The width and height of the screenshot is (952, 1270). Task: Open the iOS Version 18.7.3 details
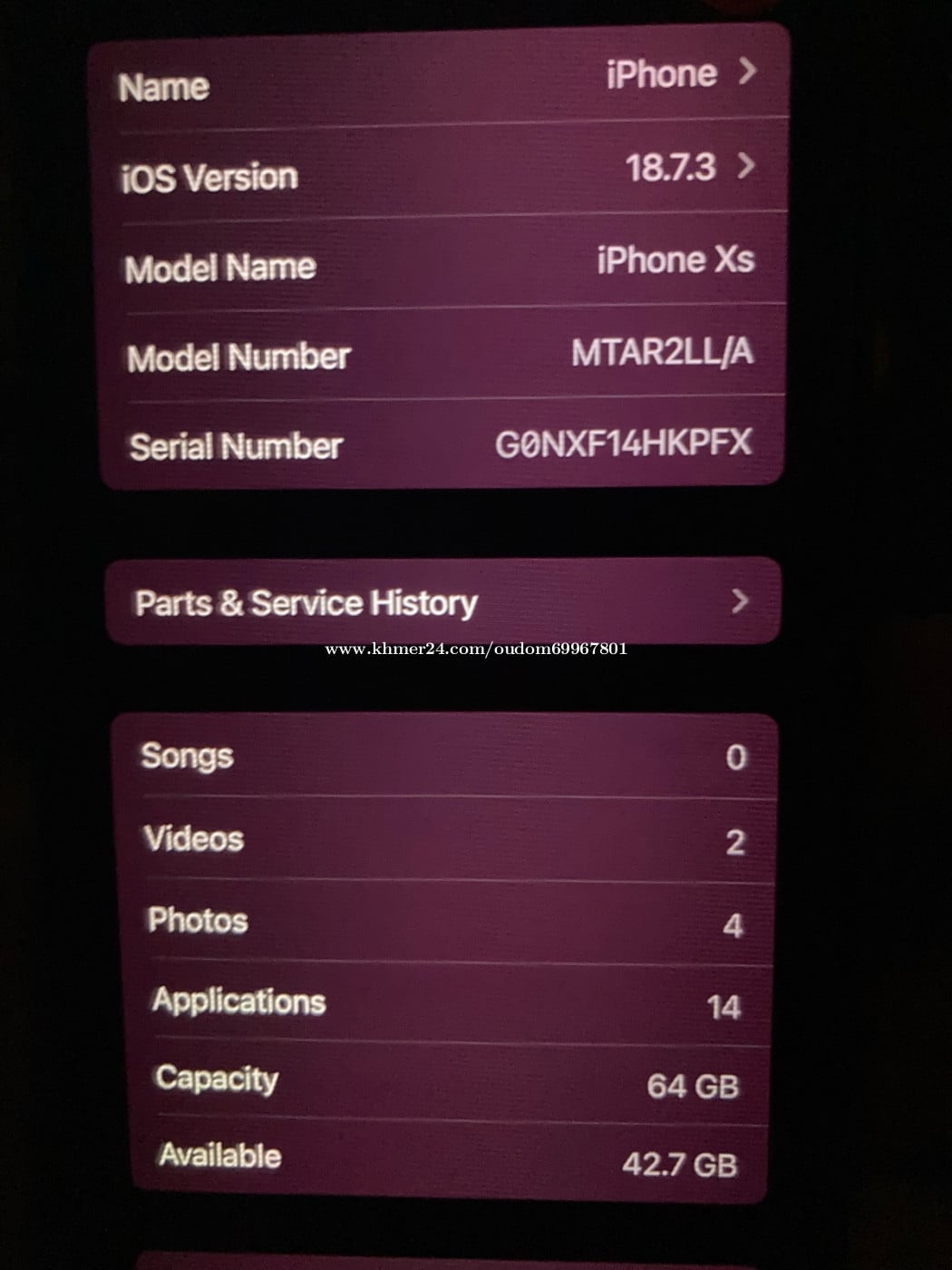coord(440,171)
